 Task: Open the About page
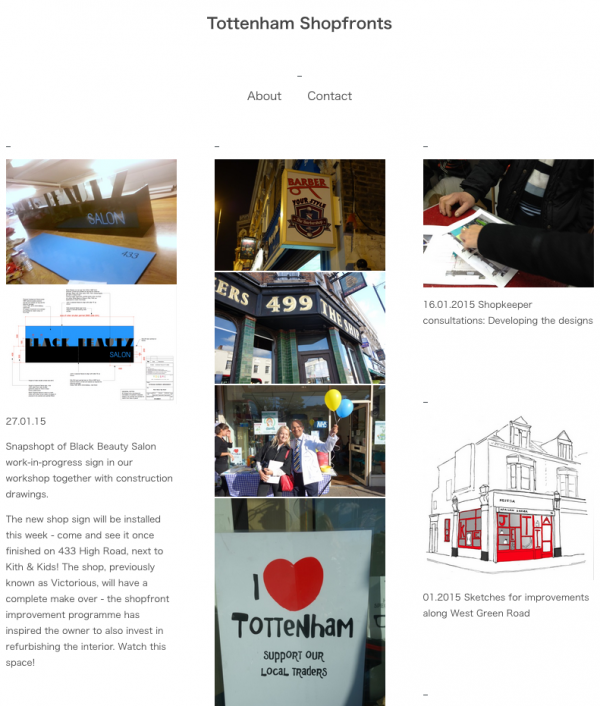point(264,96)
